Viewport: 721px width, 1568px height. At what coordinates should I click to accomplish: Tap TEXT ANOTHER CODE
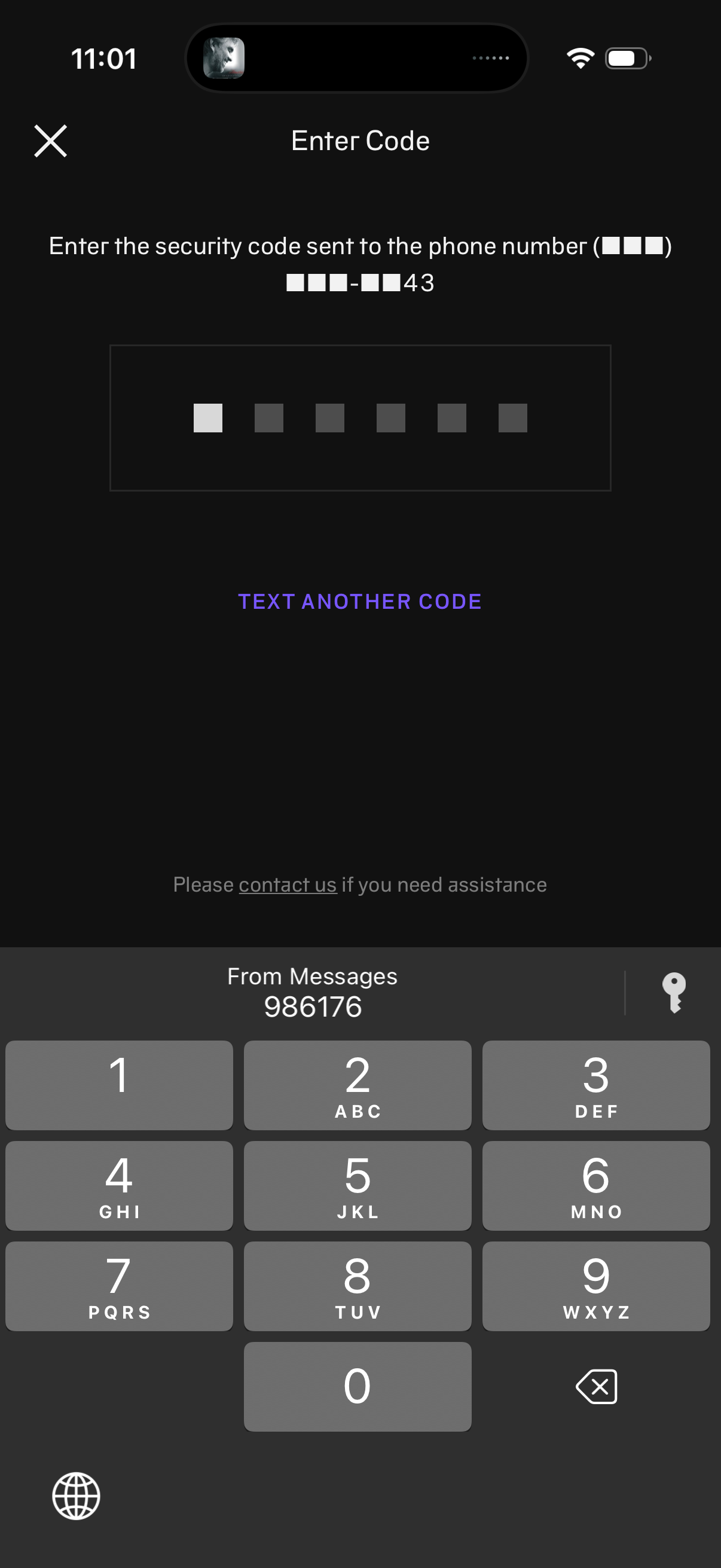tap(360, 602)
